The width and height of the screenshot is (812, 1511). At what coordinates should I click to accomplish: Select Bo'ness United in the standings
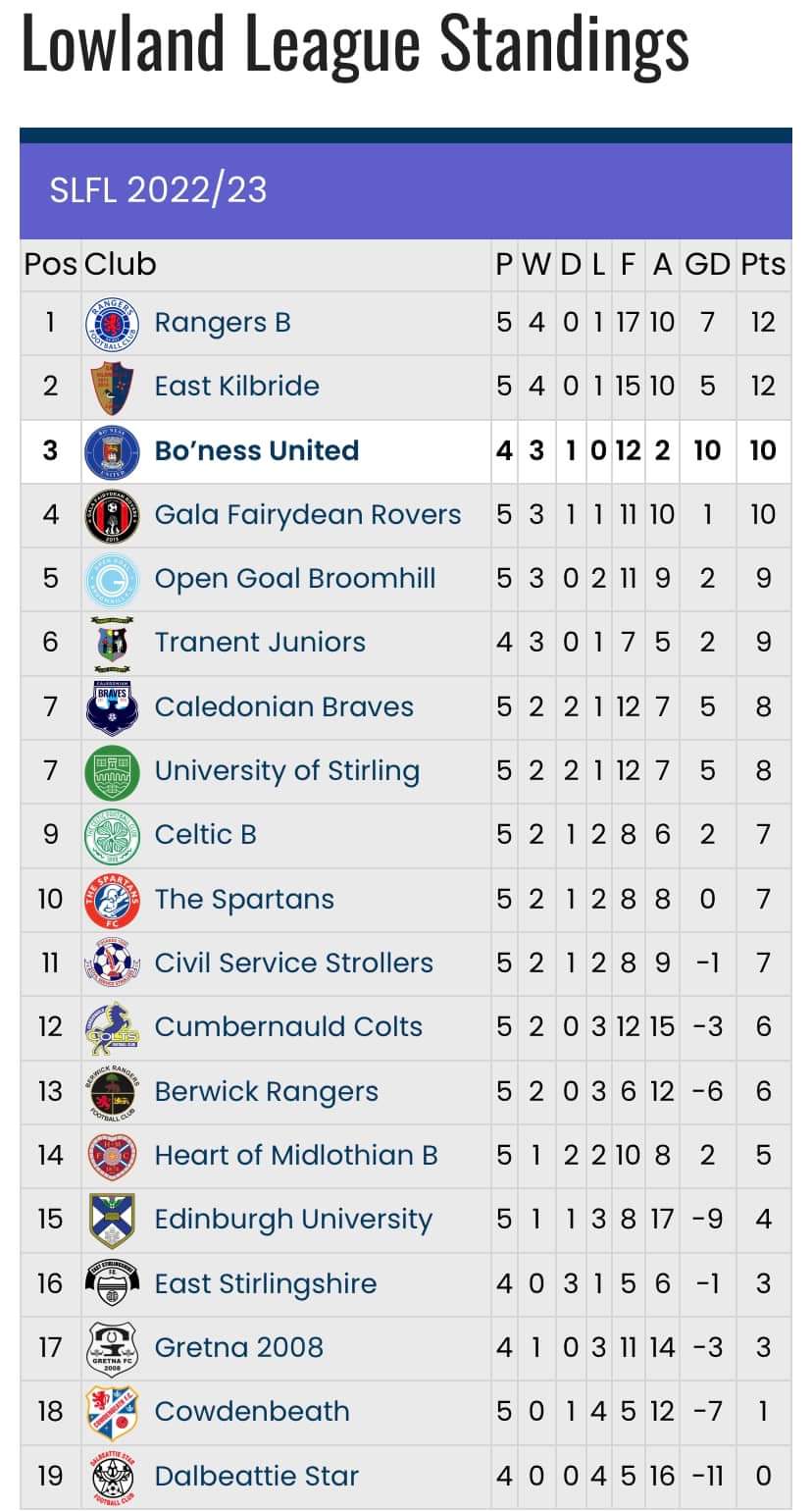(257, 451)
